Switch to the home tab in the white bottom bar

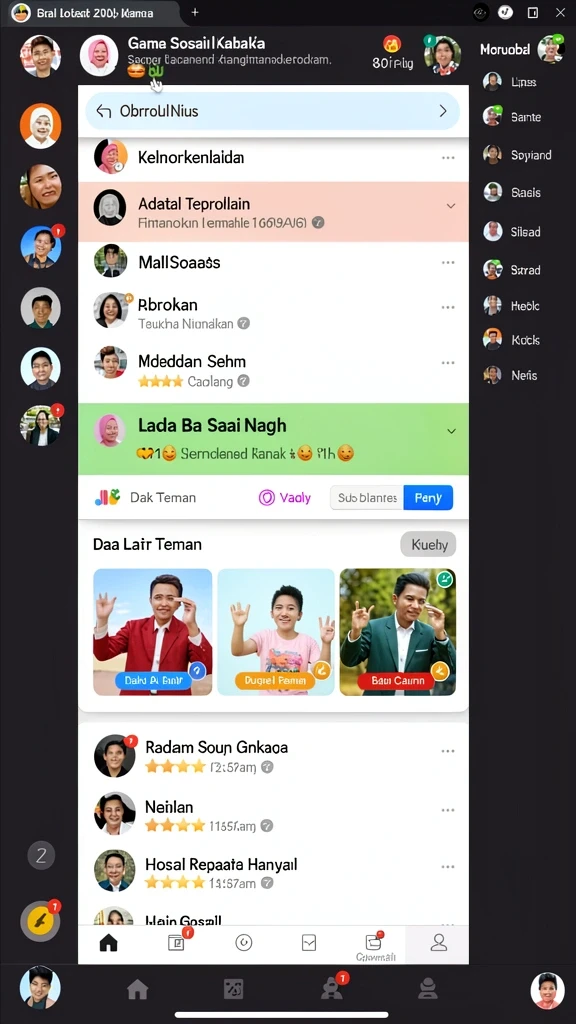[x=108, y=942]
